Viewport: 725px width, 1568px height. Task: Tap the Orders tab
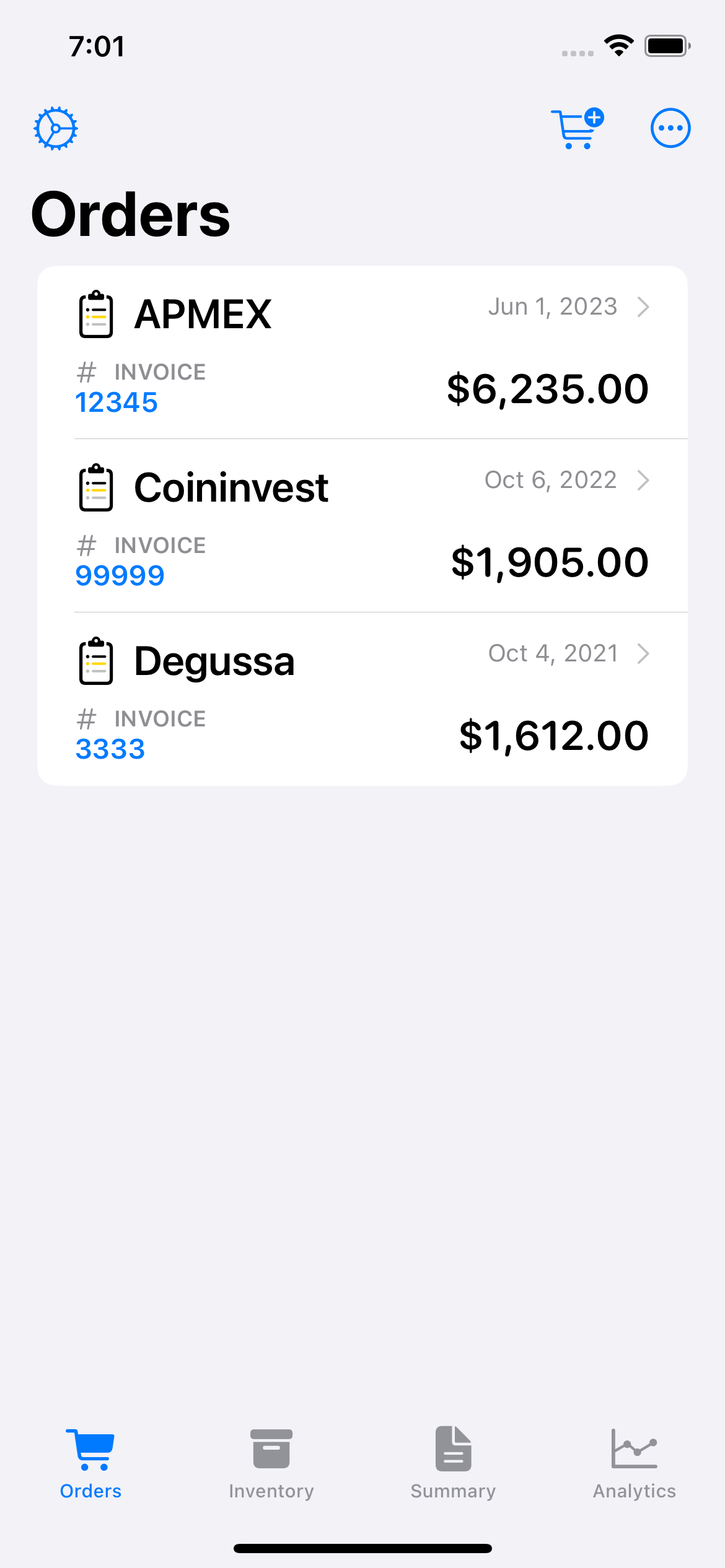click(90, 1463)
